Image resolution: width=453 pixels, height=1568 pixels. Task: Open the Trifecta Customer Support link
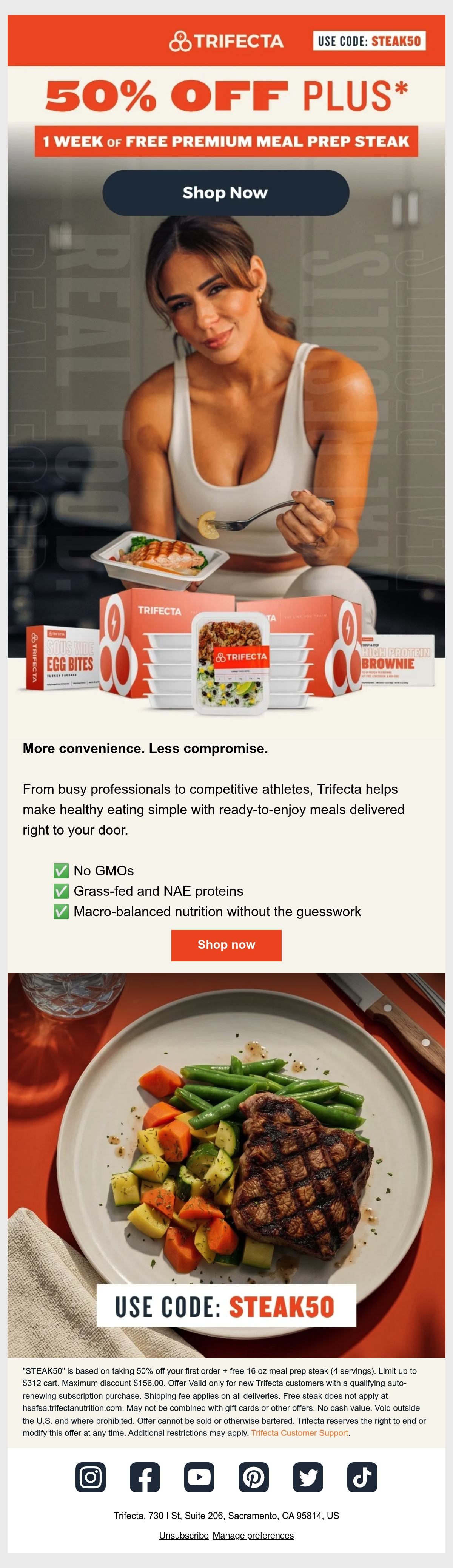click(x=300, y=1433)
